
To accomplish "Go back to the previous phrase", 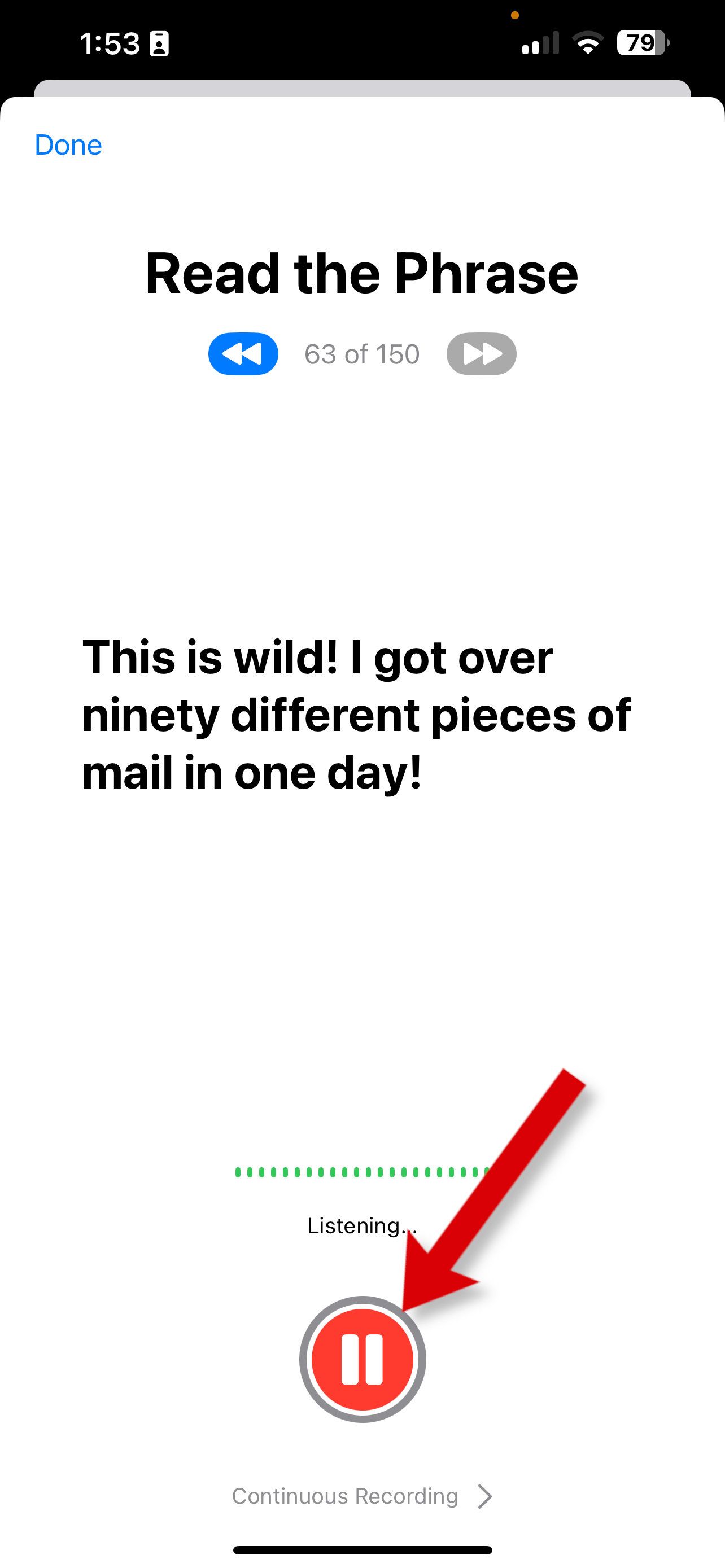I will tap(243, 354).
